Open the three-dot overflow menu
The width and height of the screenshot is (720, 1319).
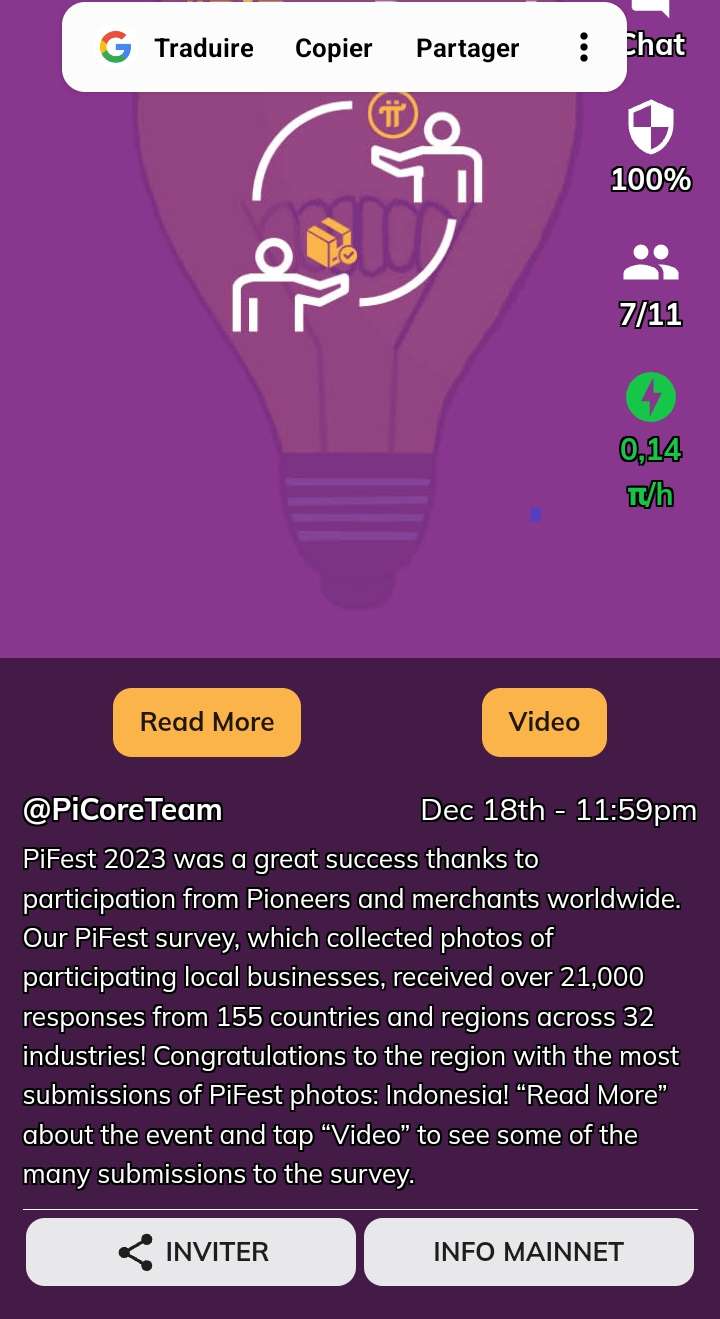point(584,47)
